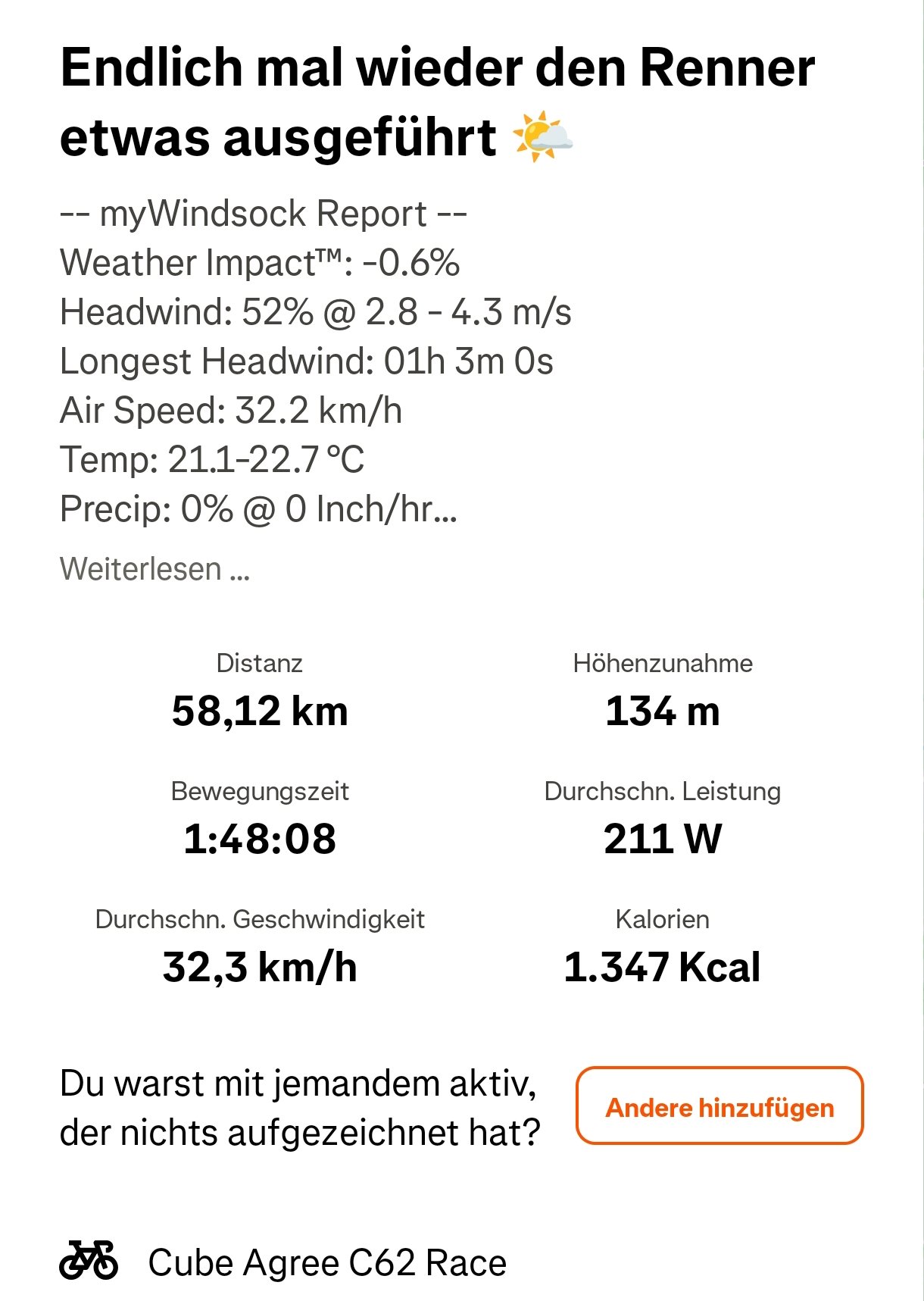The width and height of the screenshot is (924, 1301).
Task: Open the Cube Agree C62 Race bike
Action: point(326,1263)
